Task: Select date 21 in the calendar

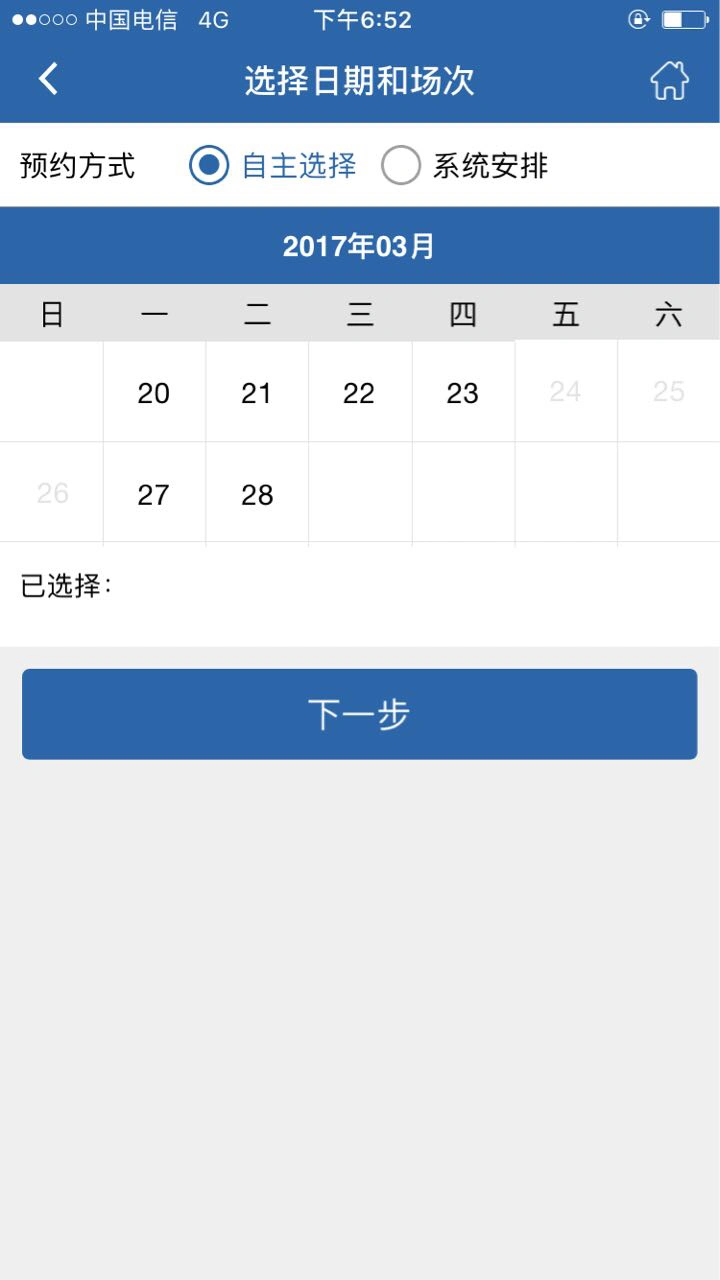Action: pyautogui.click(x=257, y=392)
